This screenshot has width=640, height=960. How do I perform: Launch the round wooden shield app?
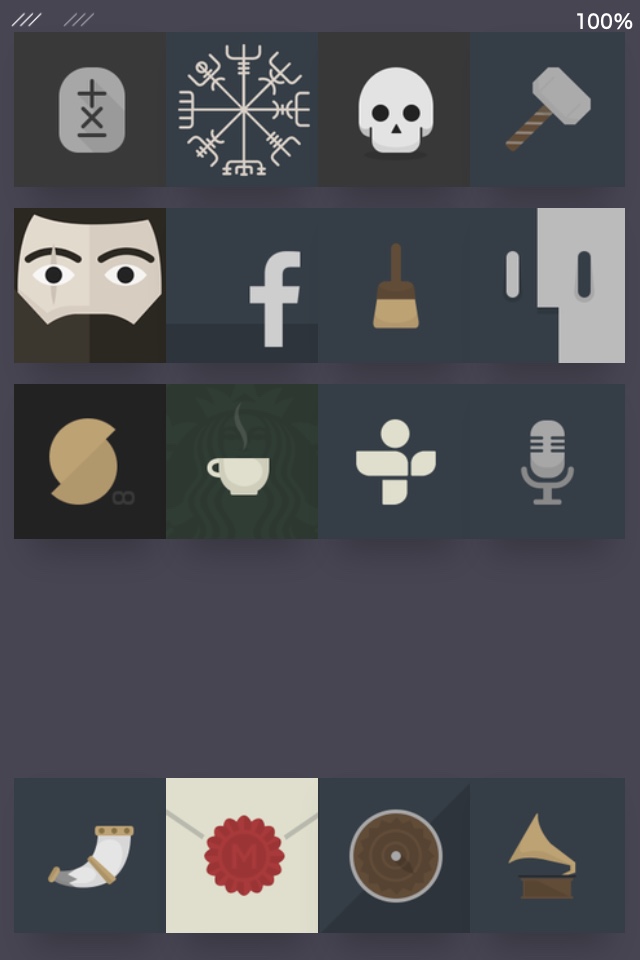(395, 856)
